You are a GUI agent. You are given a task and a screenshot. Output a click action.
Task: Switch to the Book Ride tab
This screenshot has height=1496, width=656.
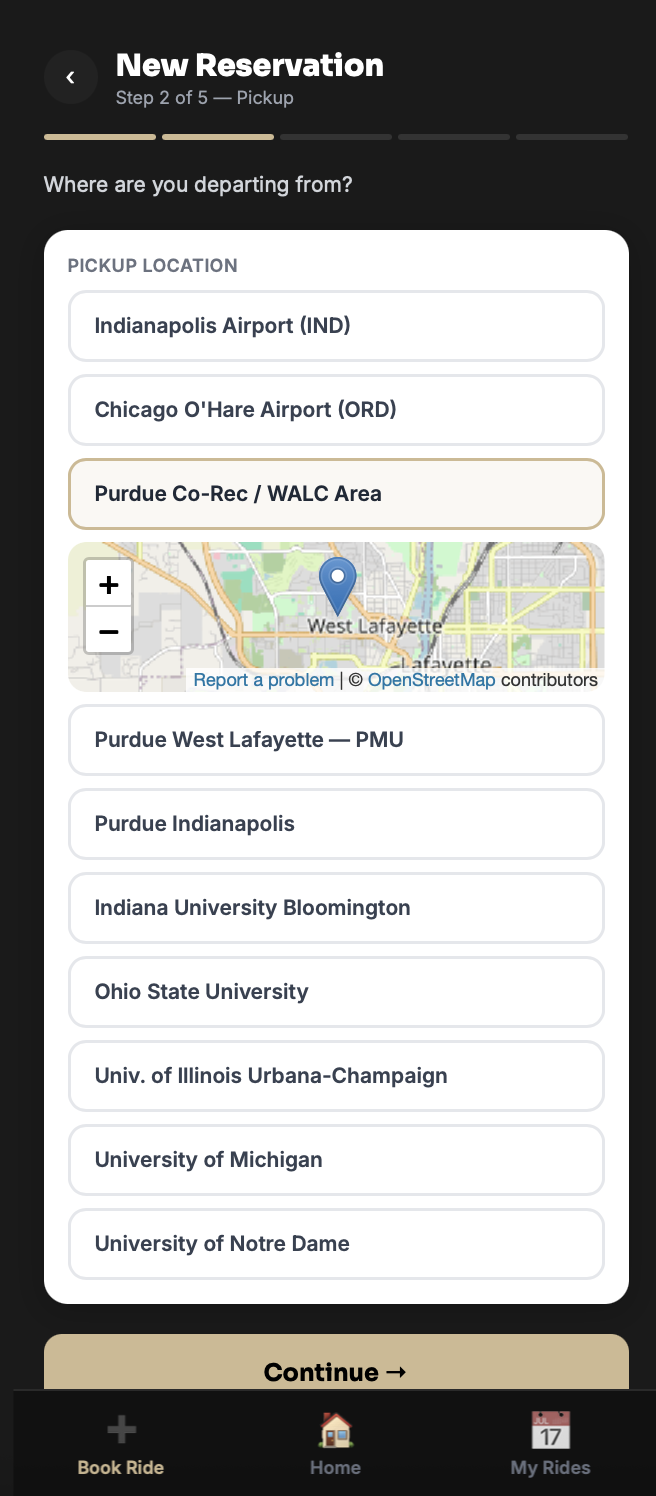tap(121, 1444)
